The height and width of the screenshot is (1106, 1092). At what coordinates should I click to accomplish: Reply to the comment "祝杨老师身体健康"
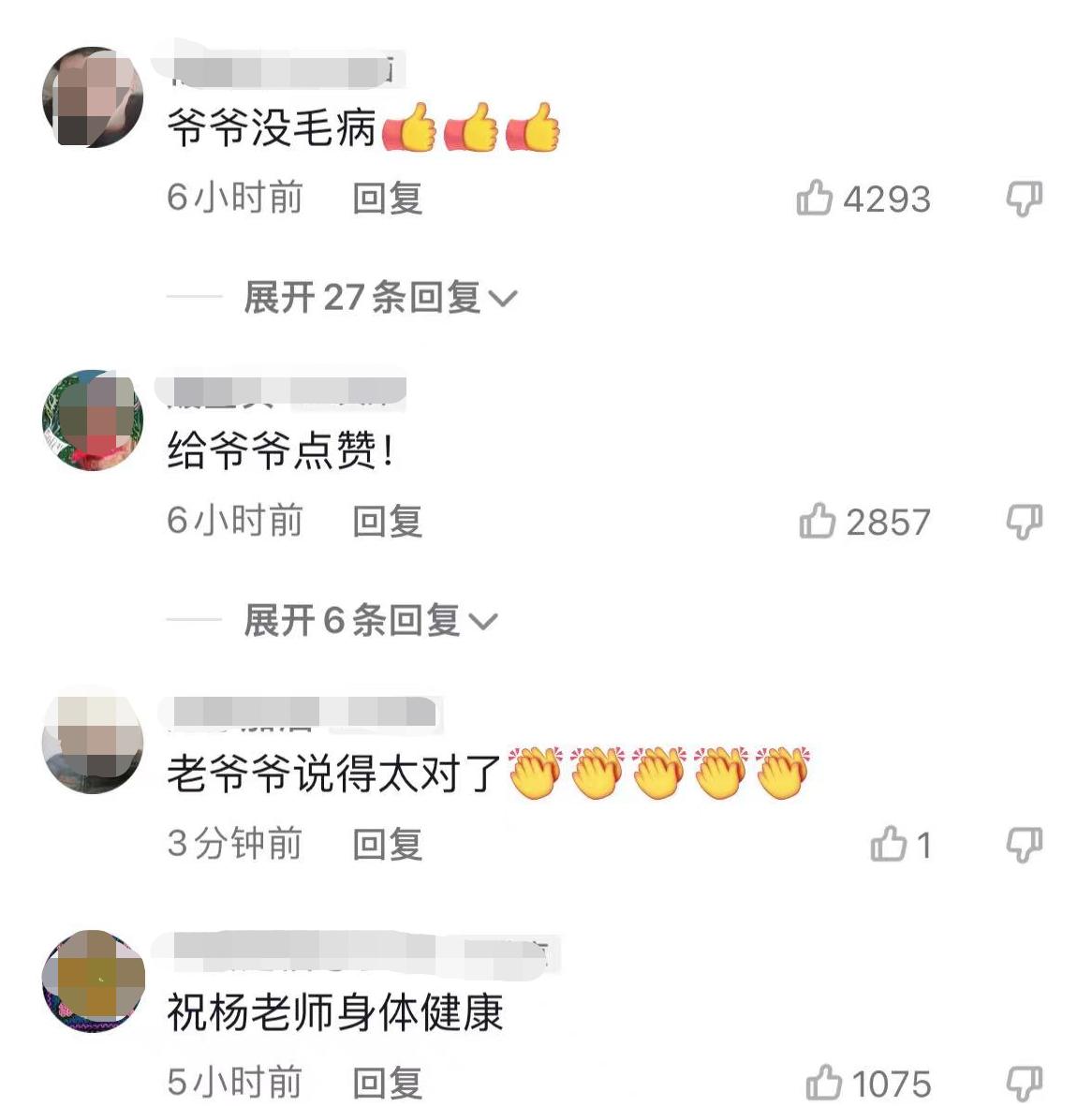[x=387, y=1082]
